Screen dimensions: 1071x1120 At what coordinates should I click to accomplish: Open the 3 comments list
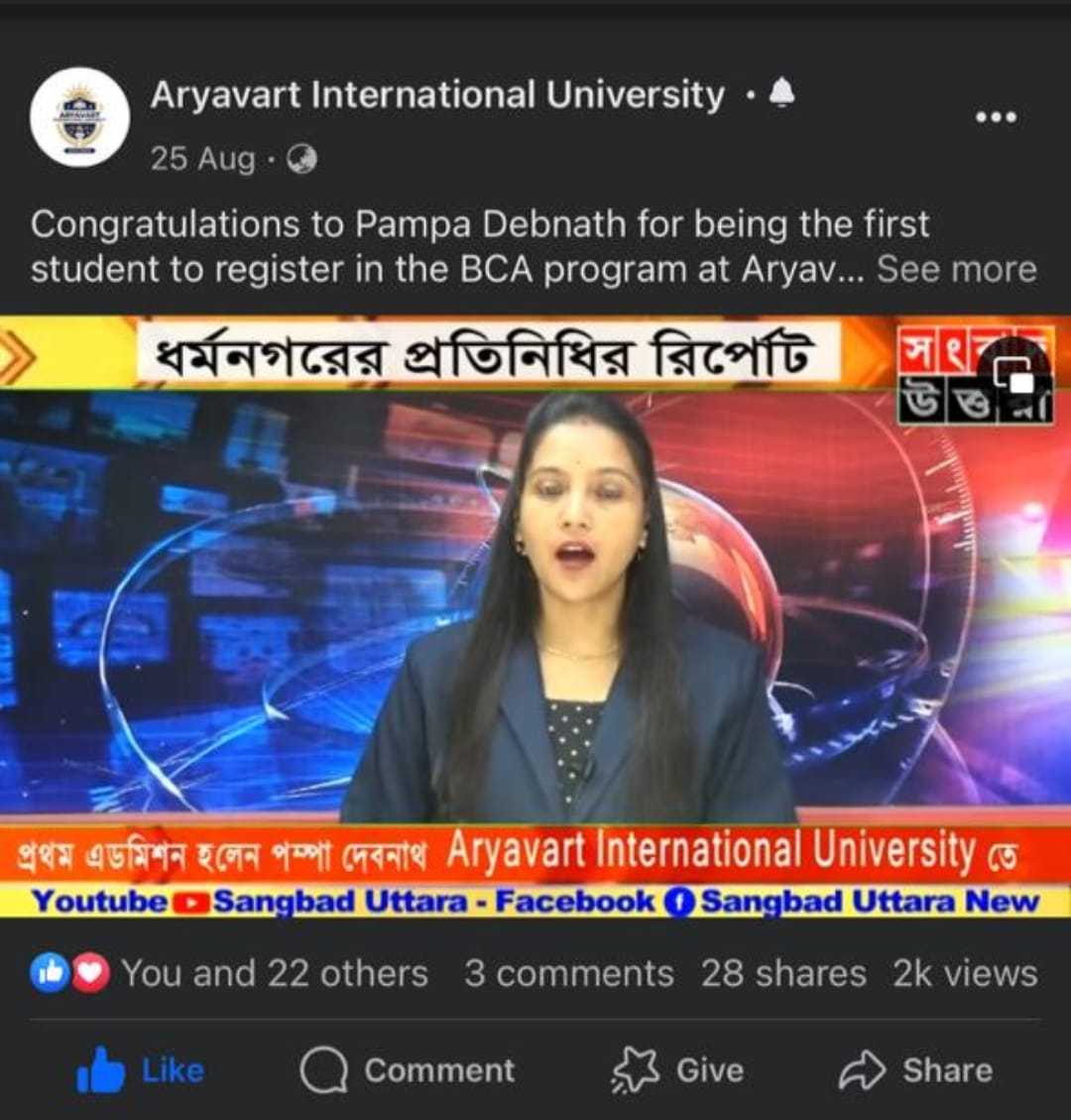pos(568,973)
